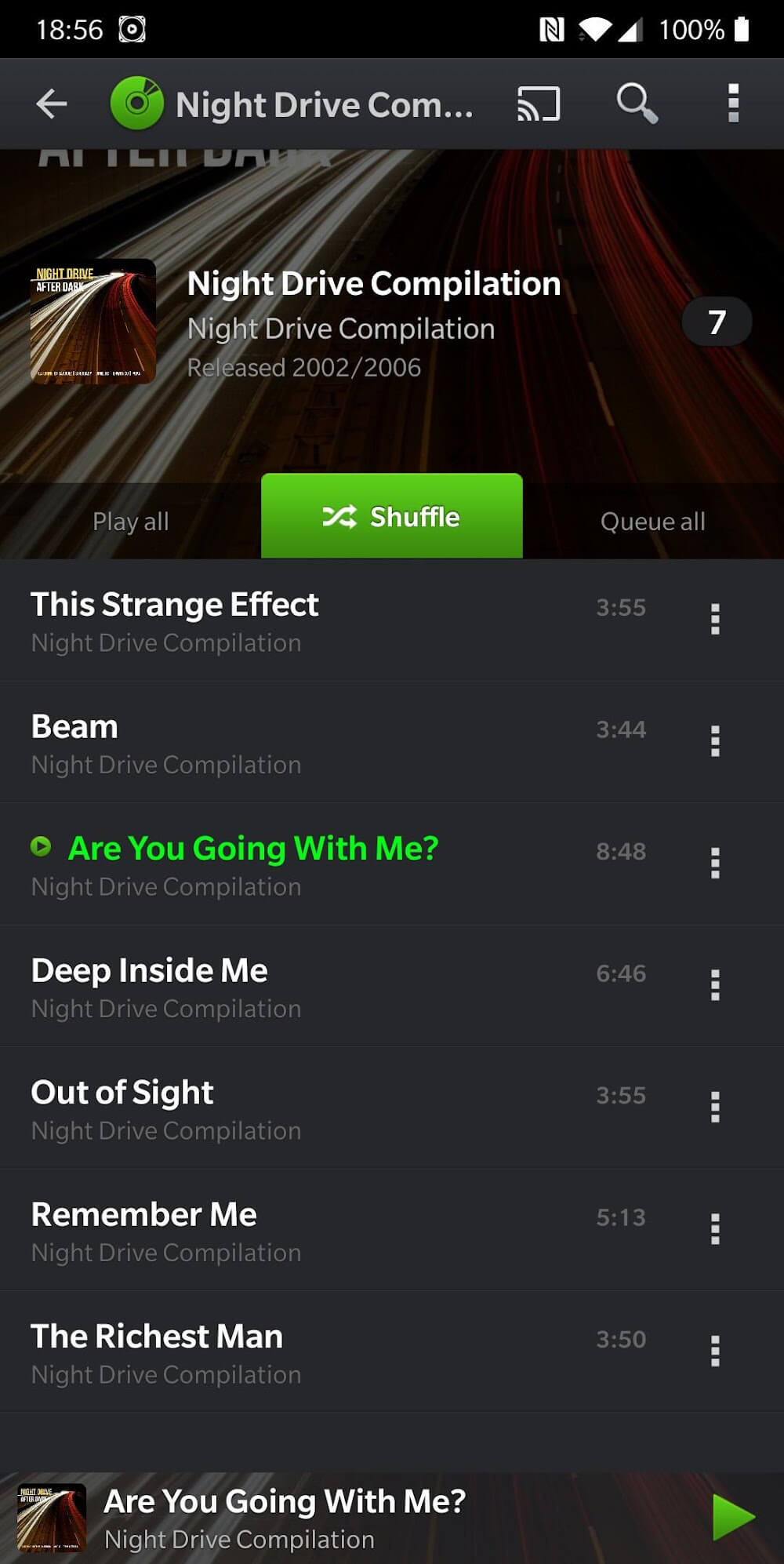Go back using the toolbar arrow
This screenshot has width=784, height=1564.
52,104
